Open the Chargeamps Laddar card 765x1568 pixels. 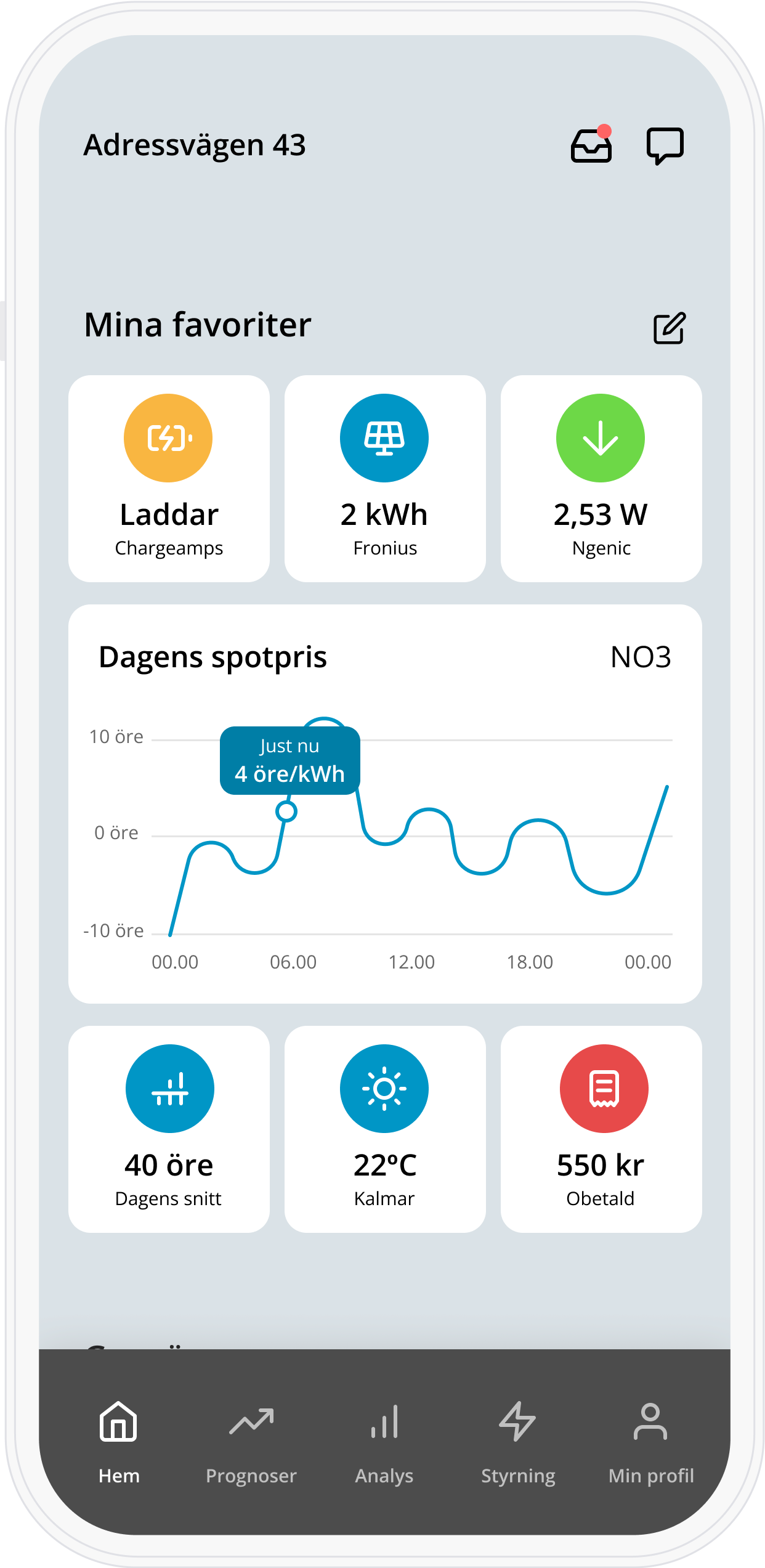[169, 479]
